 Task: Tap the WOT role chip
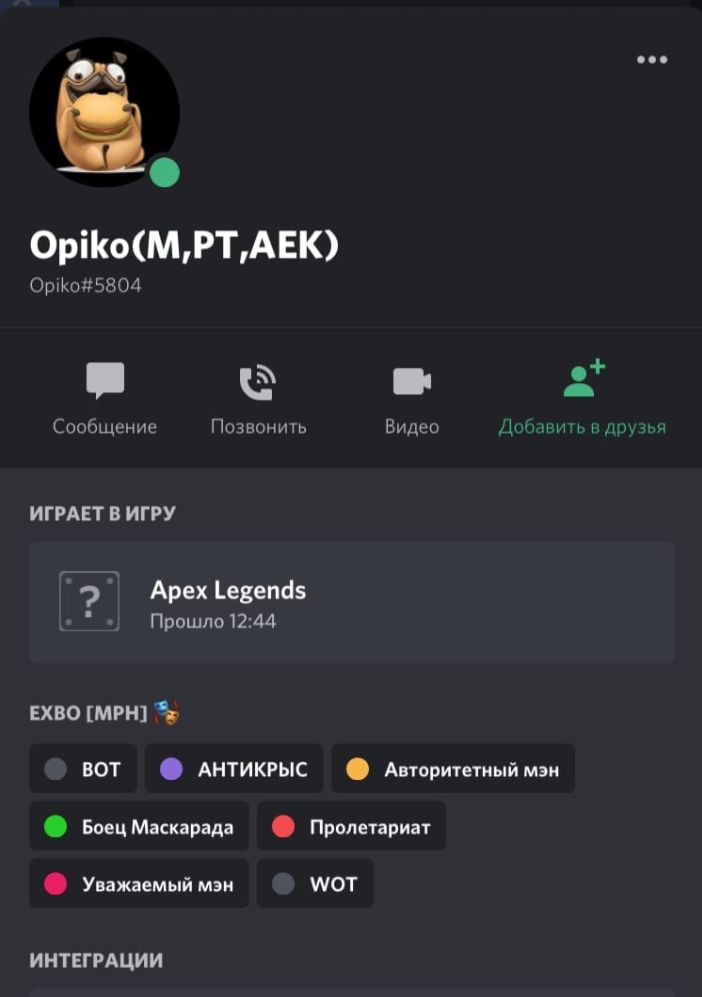tap(315, 884)
